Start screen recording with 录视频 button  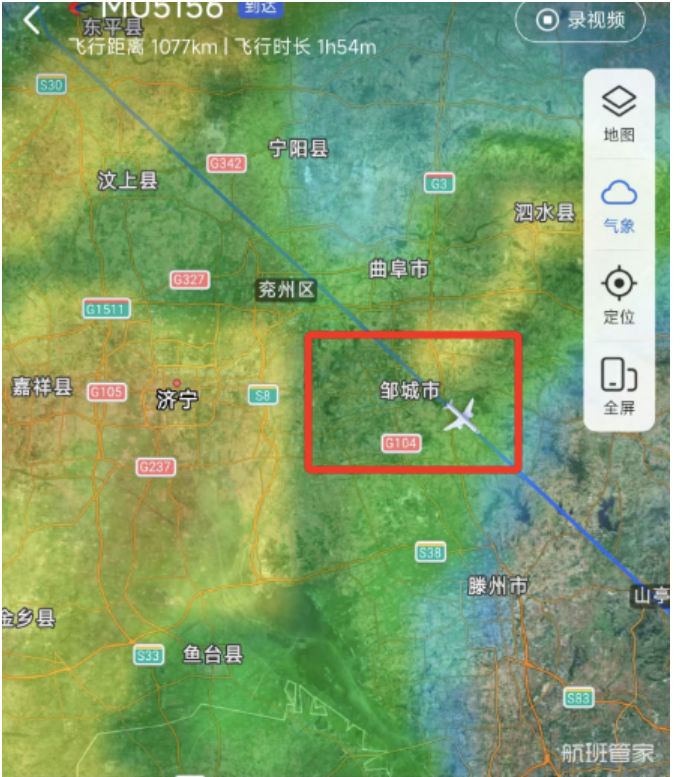580,20
